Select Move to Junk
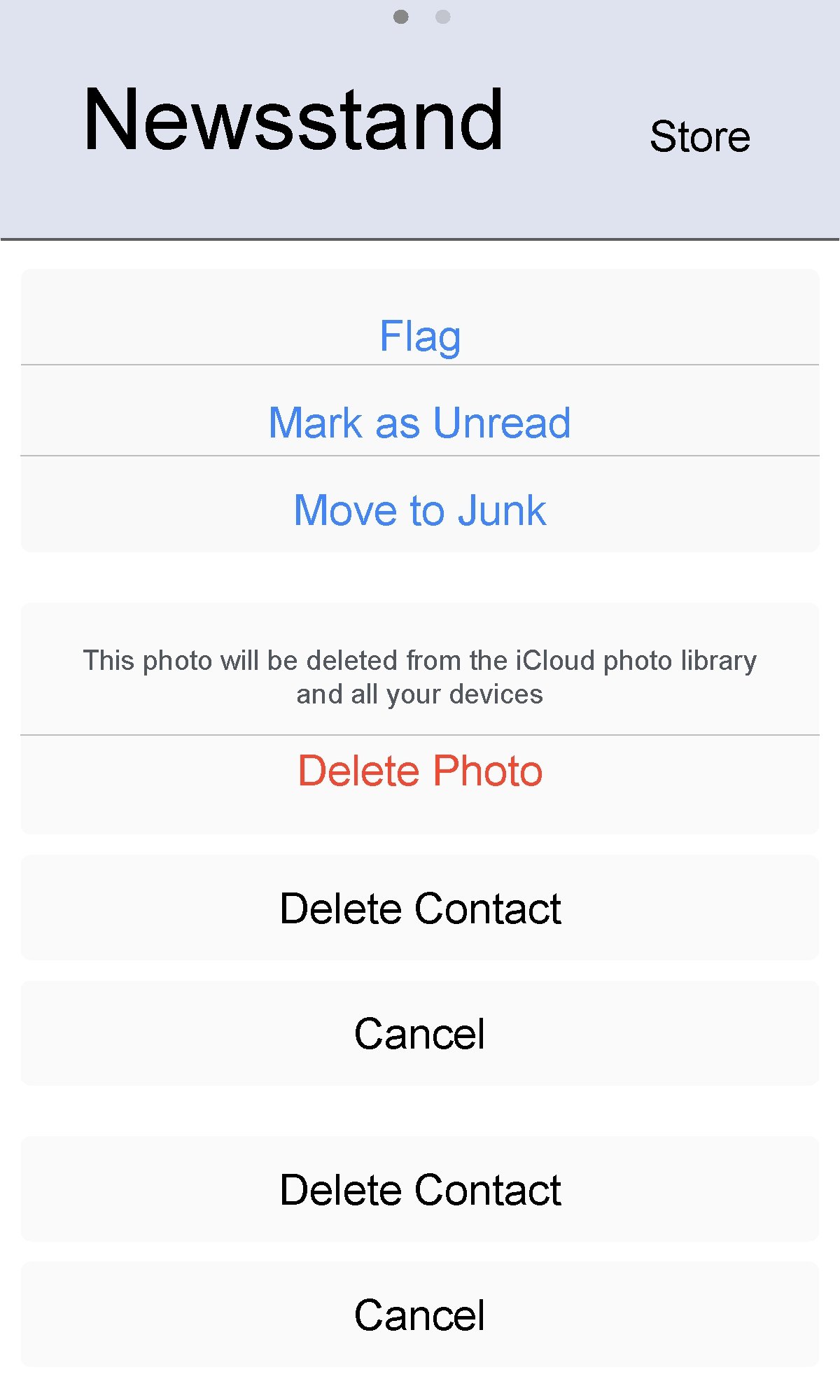This screenshot has height=1400, width=840. coord(420,510)
